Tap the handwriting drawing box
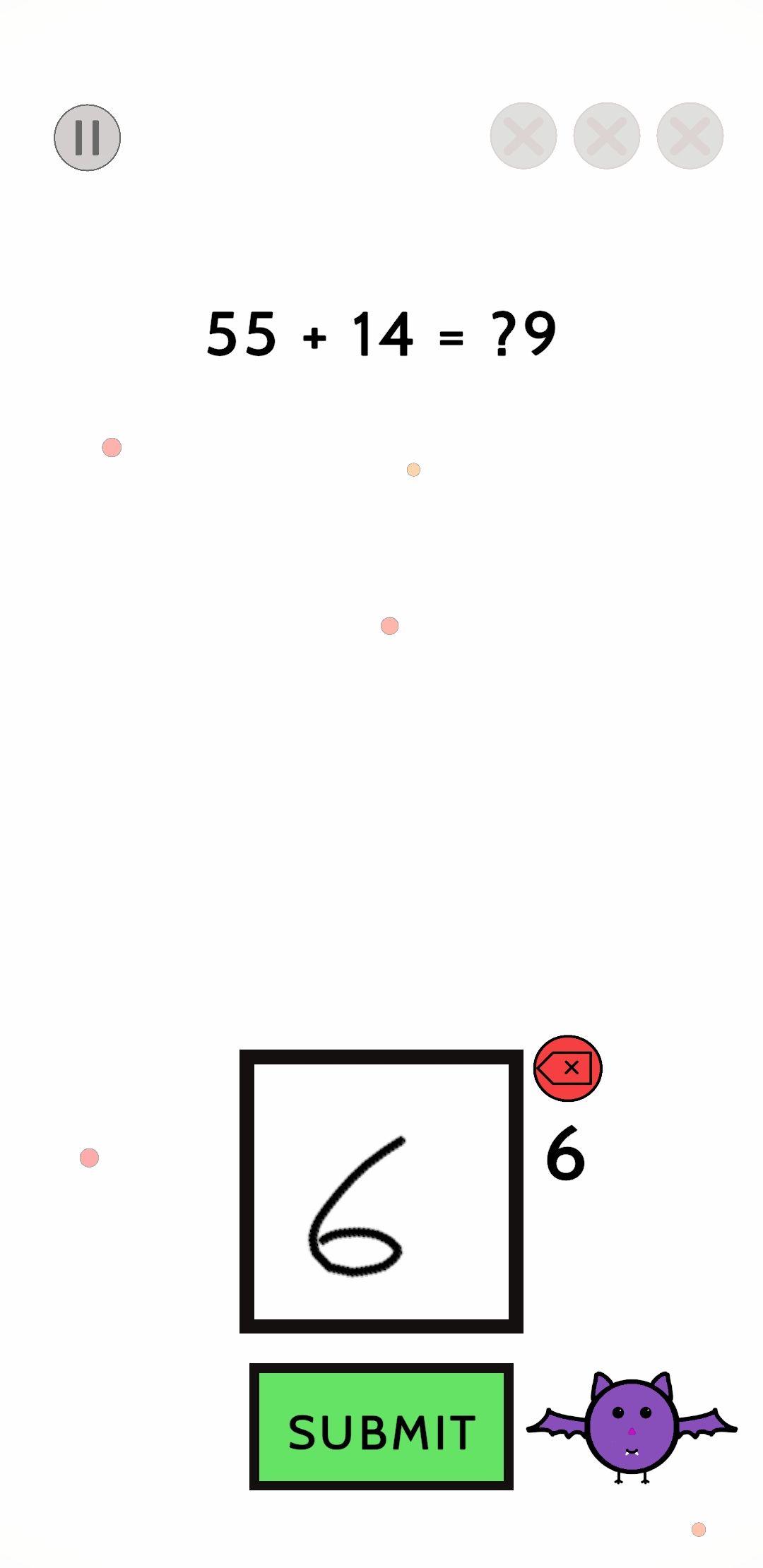The height and width of the screenshot is (1568, 763). point(381,1191)
